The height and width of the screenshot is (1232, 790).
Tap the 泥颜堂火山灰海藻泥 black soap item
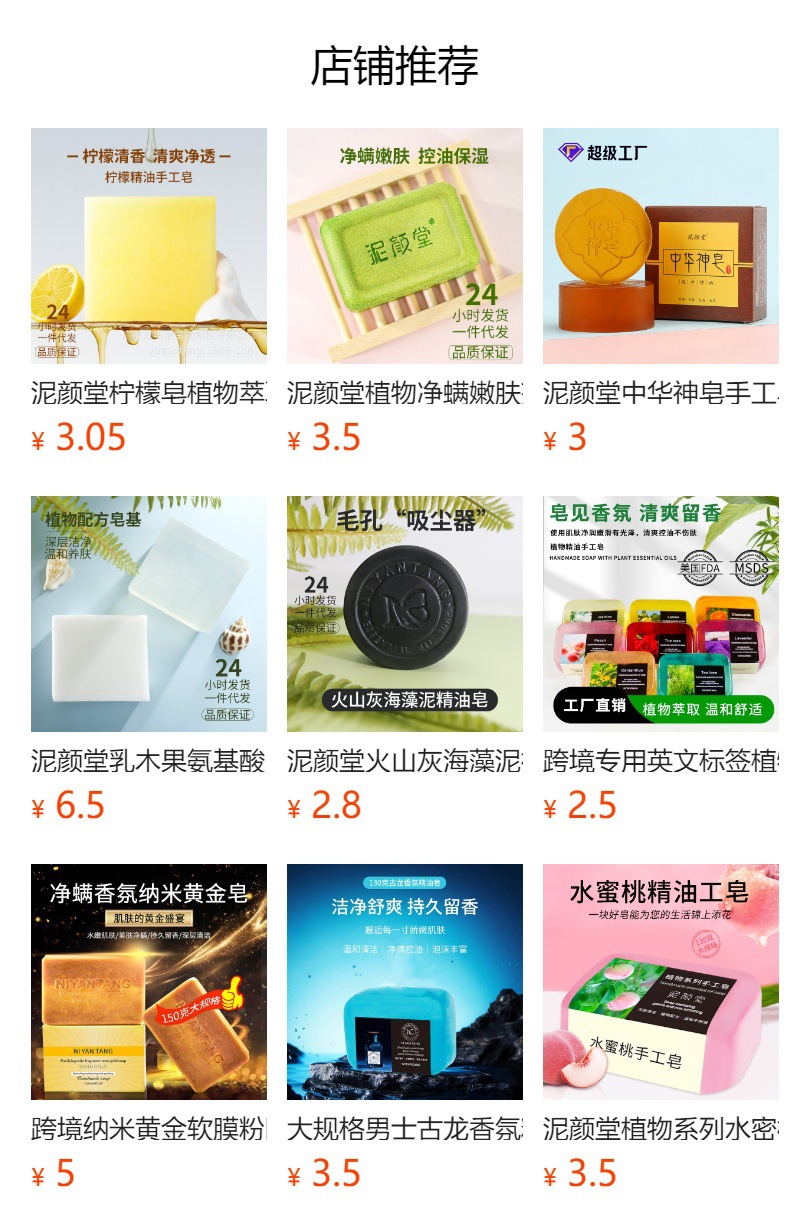click(x=405, y=614)
